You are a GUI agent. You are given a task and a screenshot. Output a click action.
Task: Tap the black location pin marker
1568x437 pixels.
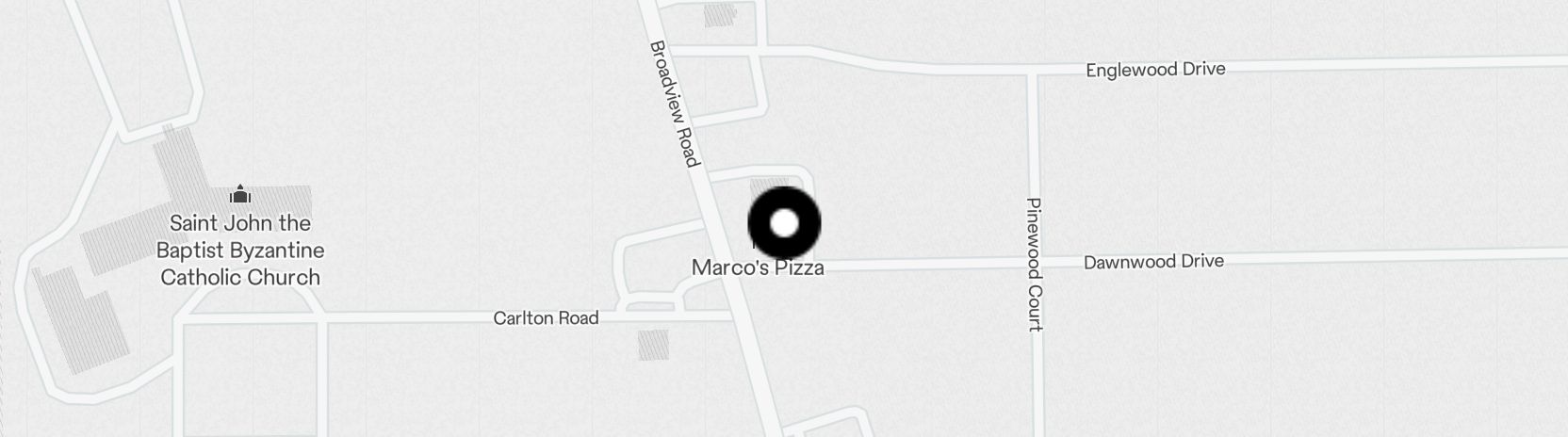pos(784,223)
